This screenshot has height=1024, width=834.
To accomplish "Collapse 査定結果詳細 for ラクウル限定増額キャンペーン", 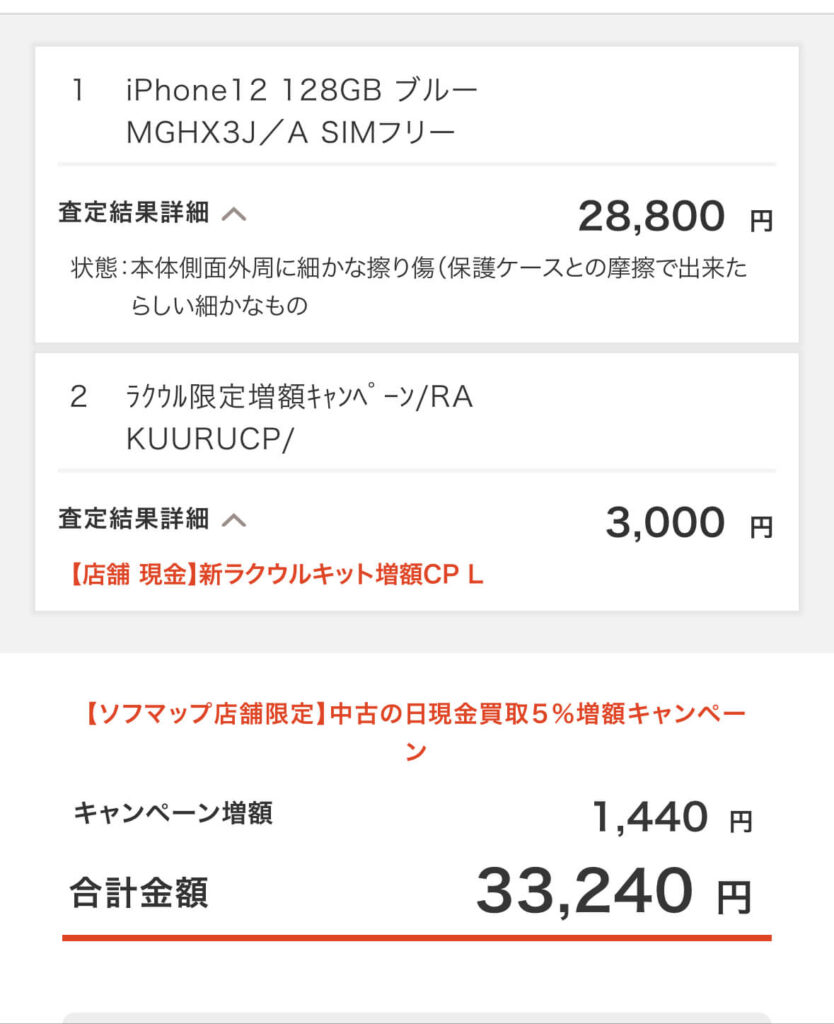I will click(233, 519).
